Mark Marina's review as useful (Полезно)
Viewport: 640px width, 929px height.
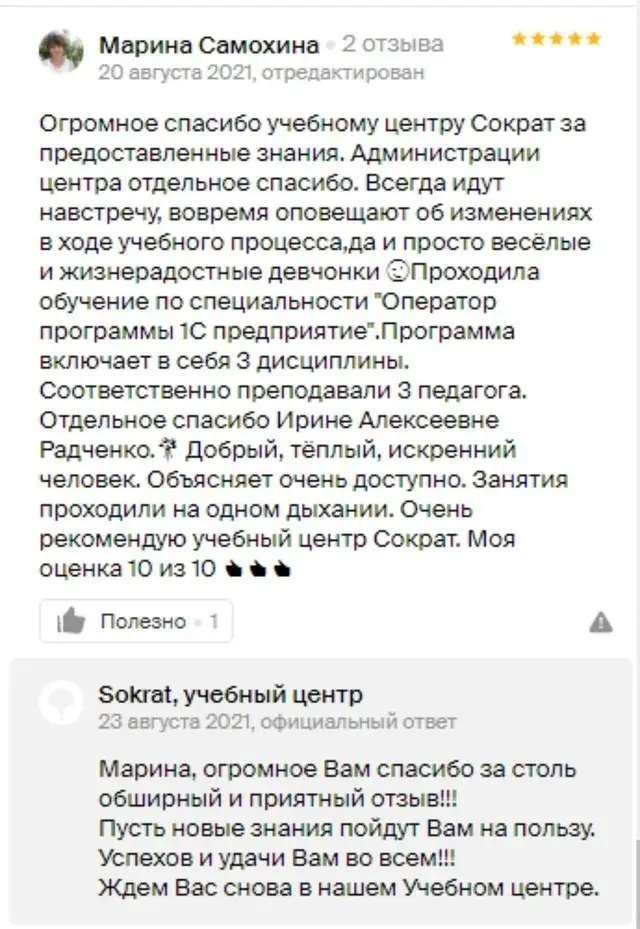pos(135,621)
